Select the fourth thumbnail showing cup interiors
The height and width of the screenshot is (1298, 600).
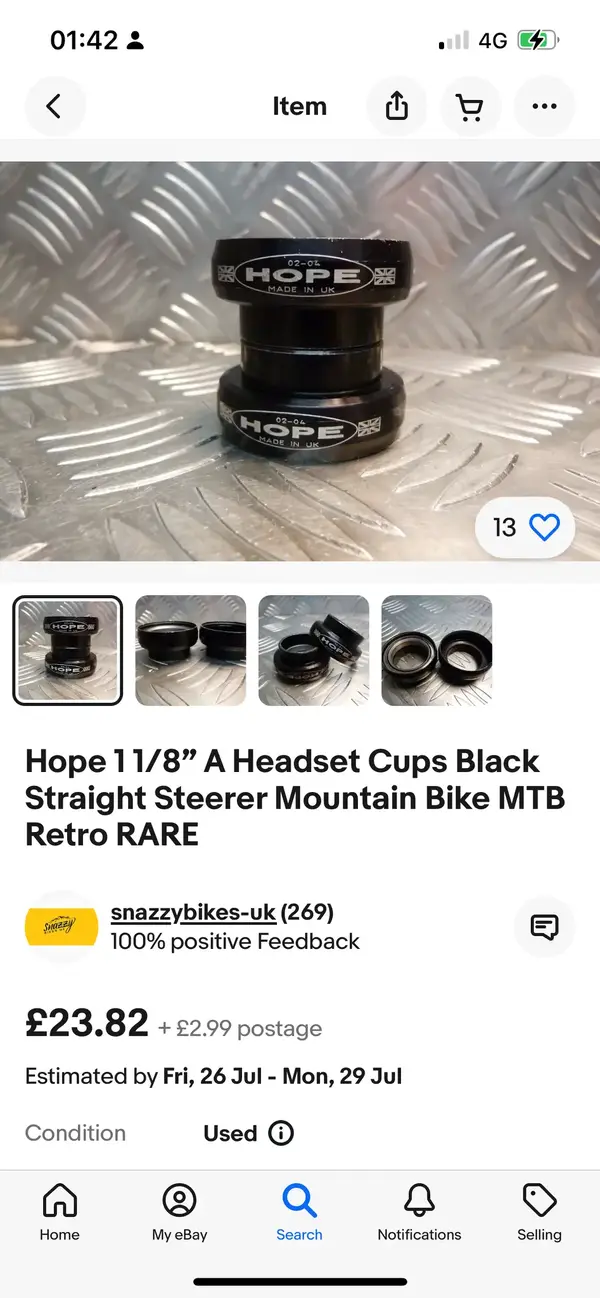[x=436, y=650]
